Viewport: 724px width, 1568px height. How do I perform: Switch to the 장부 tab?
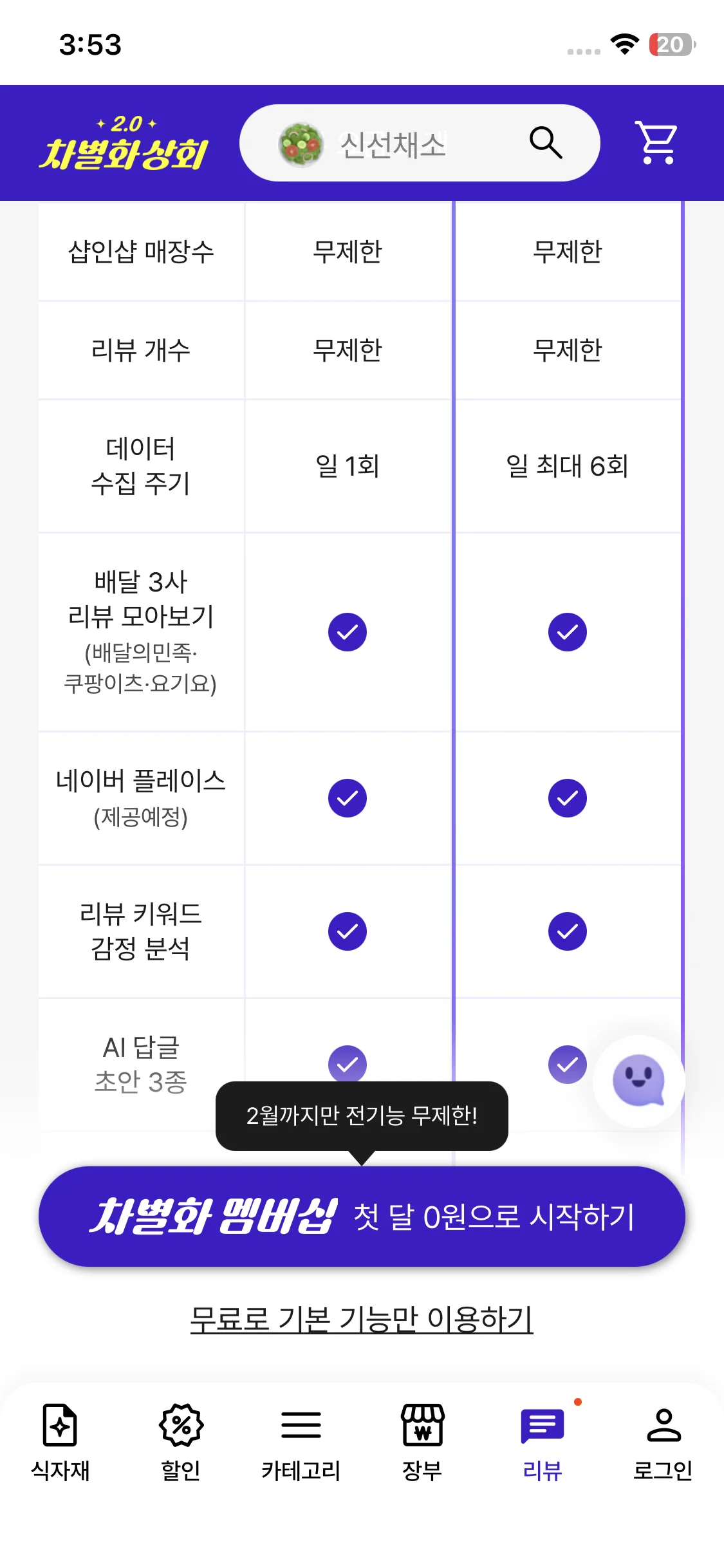point(422,1442)
